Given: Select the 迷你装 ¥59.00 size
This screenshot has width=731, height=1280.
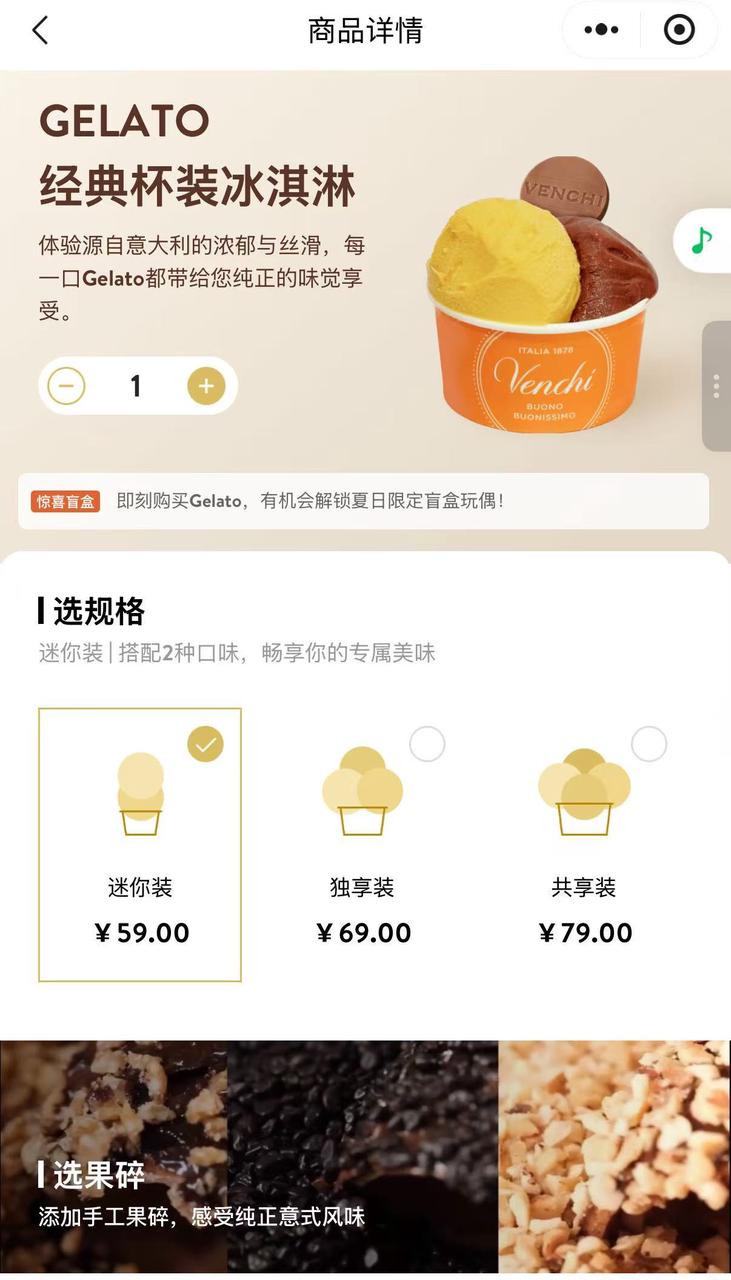Looking at the screenshot, I should point(140,844).
